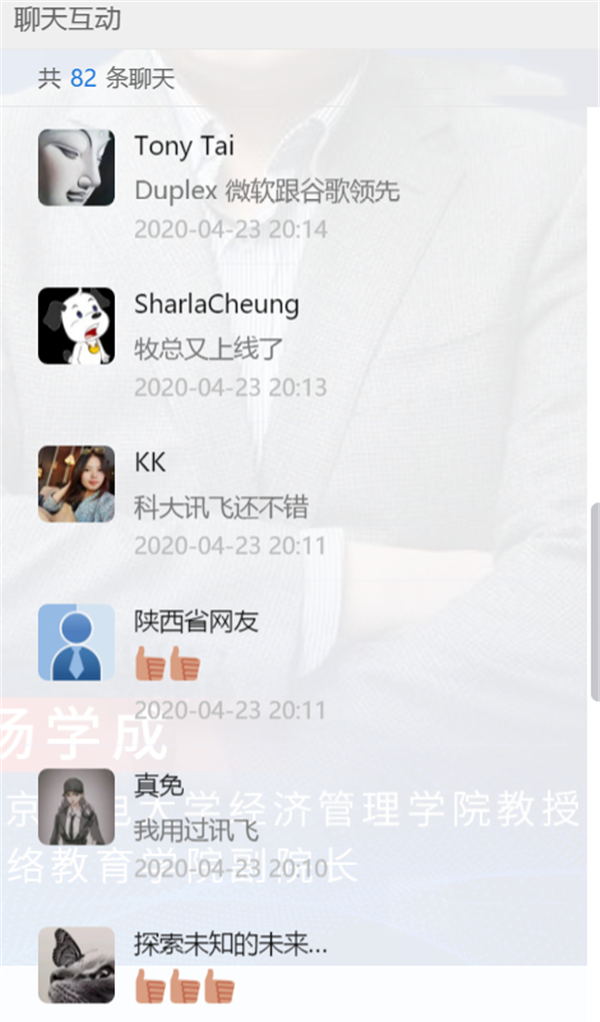Select KK's 科大讯飞还不错 message
The image size is (600, 1022).
click(x=221, y=508)
